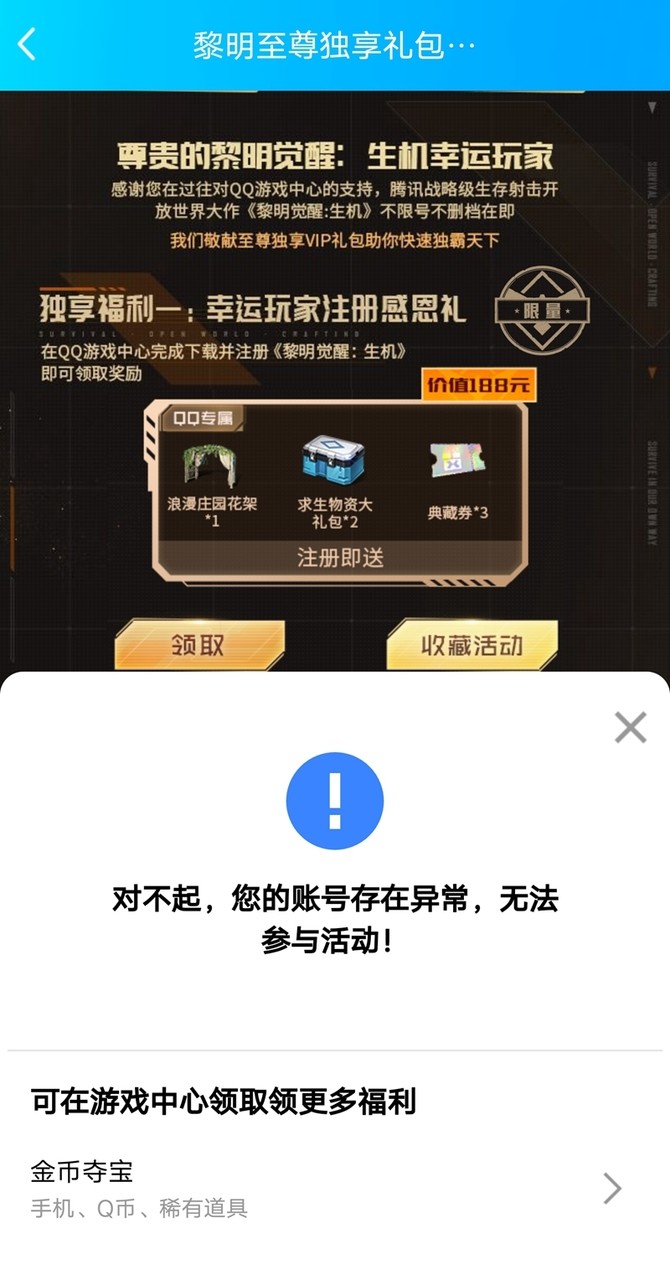
Task: Dismiss the account abnormal popup
Action: [630, 727]
